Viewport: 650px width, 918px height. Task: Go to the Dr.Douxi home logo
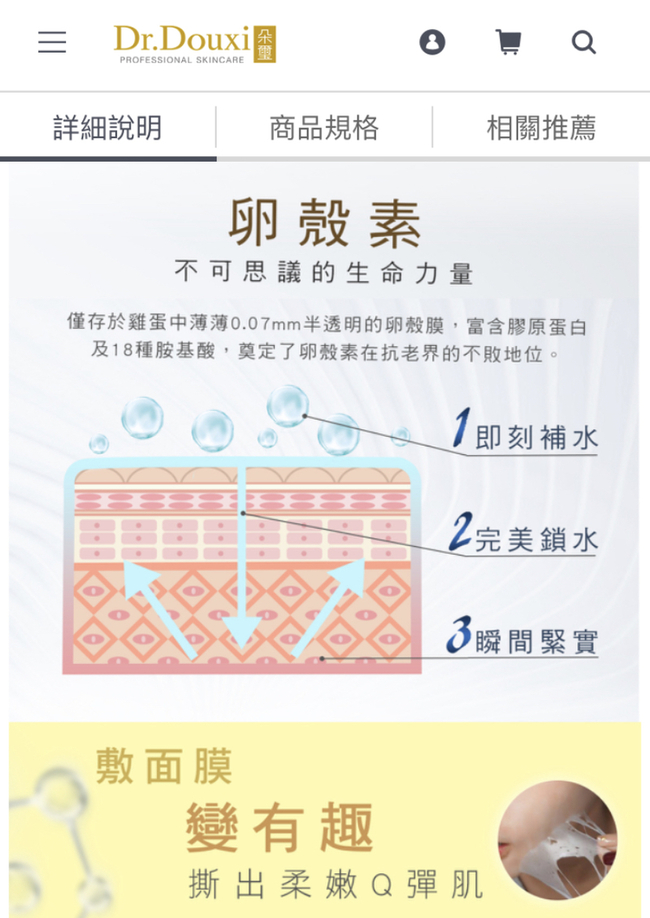[194, 43]
